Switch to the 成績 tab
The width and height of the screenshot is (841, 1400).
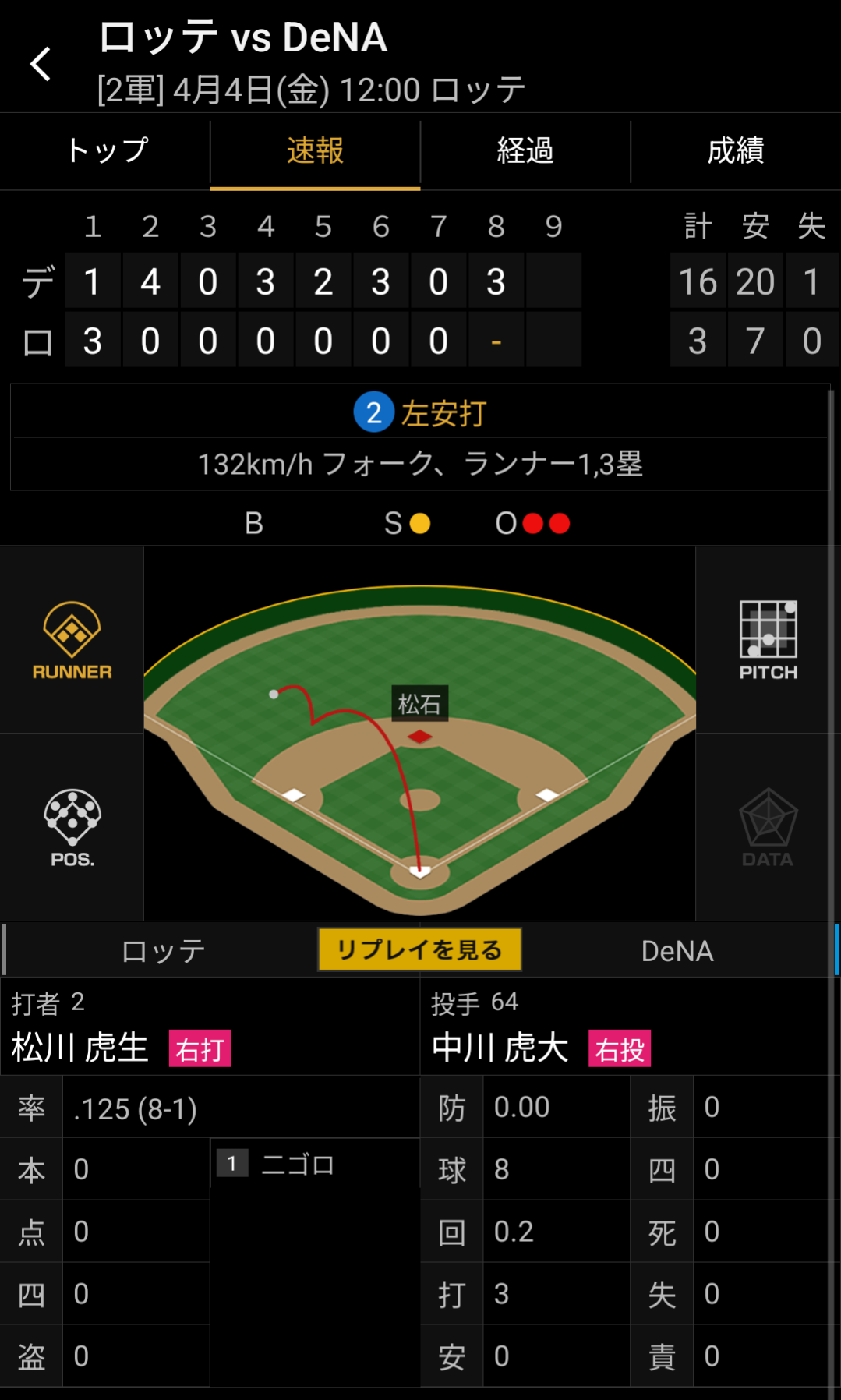tap(735, 151)
